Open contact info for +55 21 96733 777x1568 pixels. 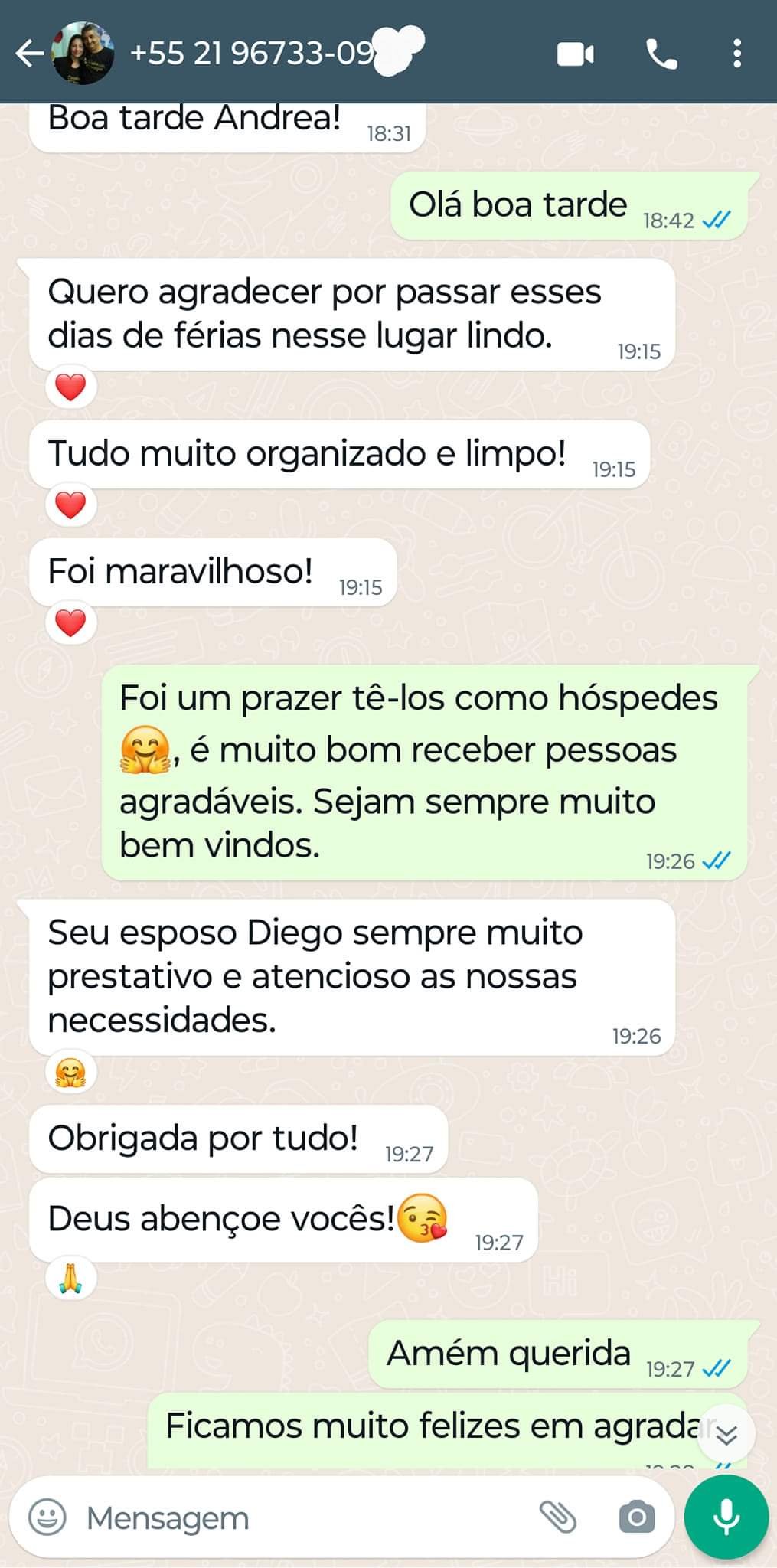[253, 54]
